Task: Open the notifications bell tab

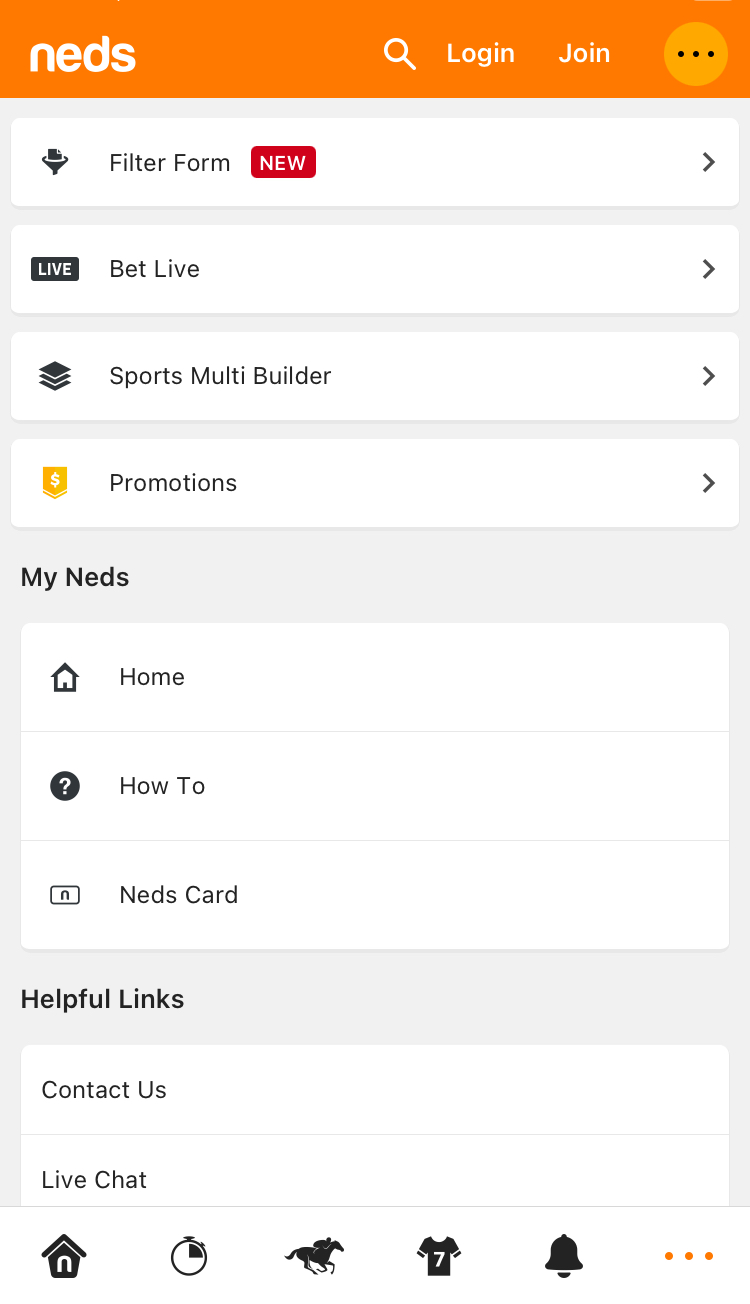Action: point(564,1255)
